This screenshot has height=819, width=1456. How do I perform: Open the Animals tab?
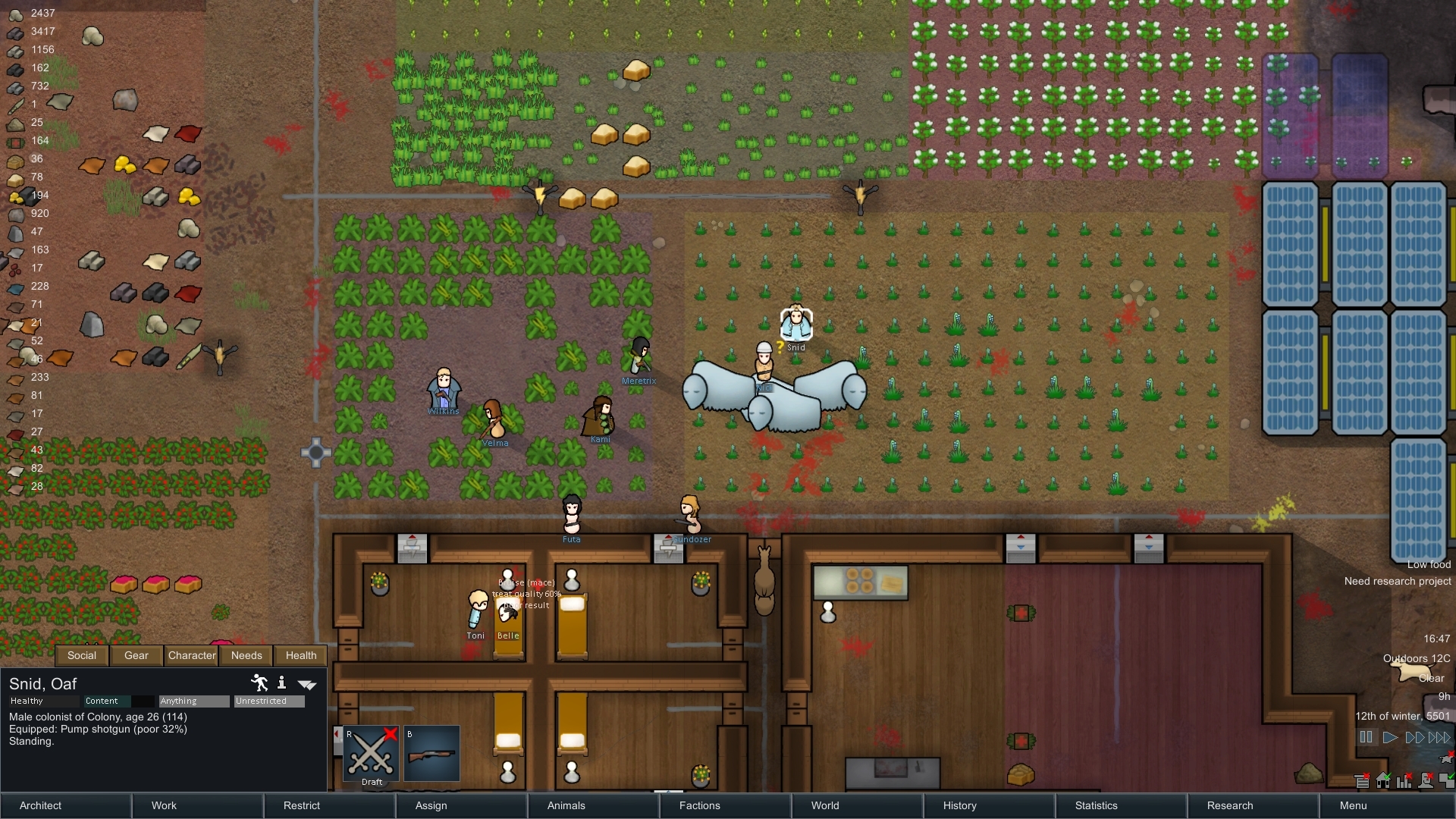(593, 805)
